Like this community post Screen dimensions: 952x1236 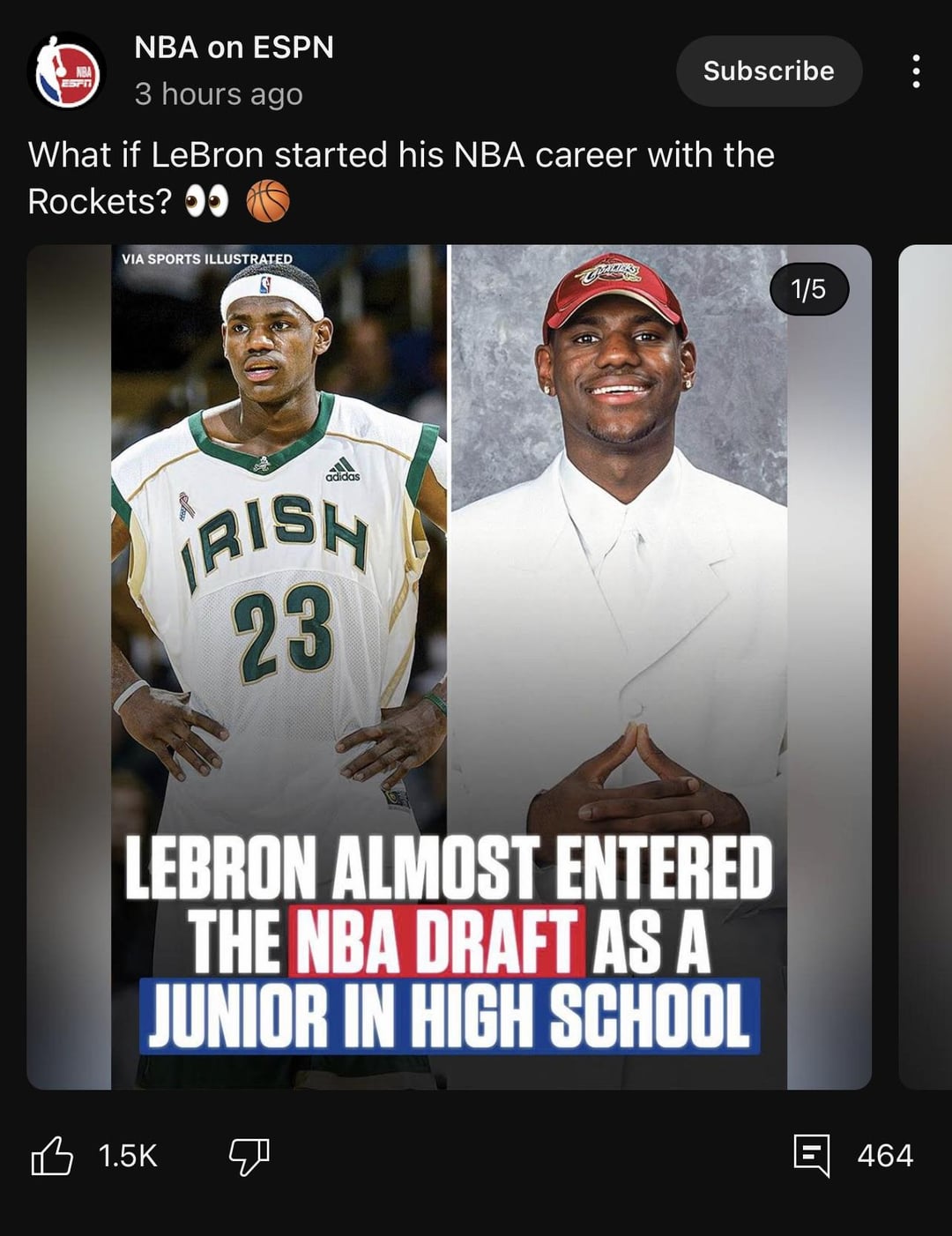click(x=53, y=1155)
